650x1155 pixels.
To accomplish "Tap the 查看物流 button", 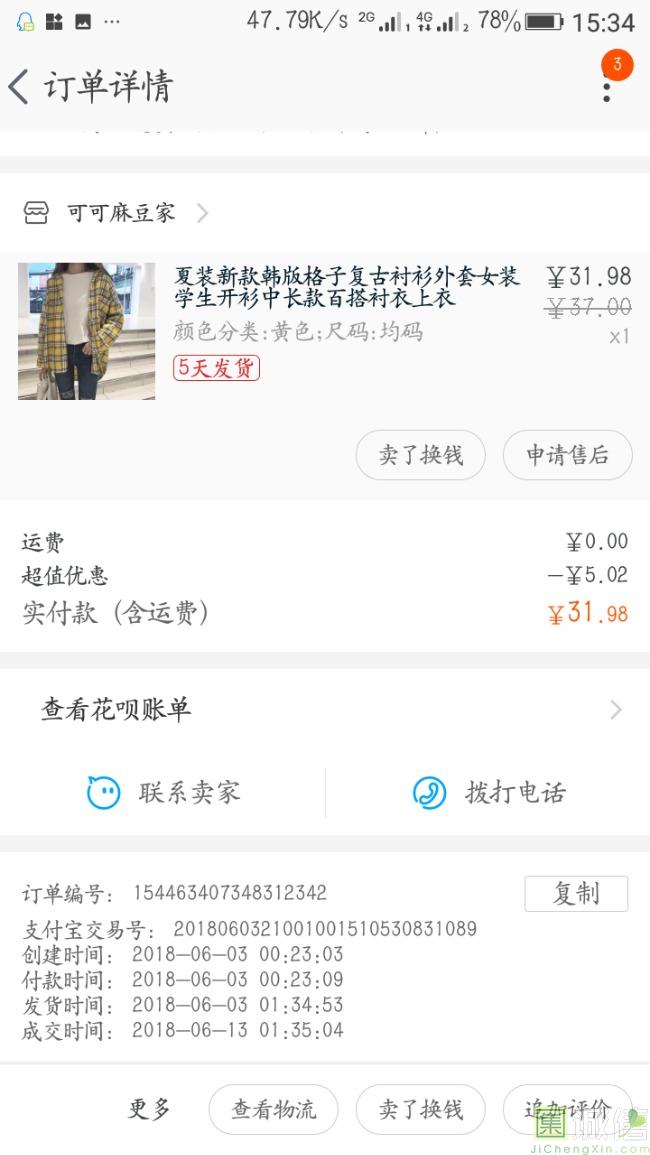I will 273,1110.
